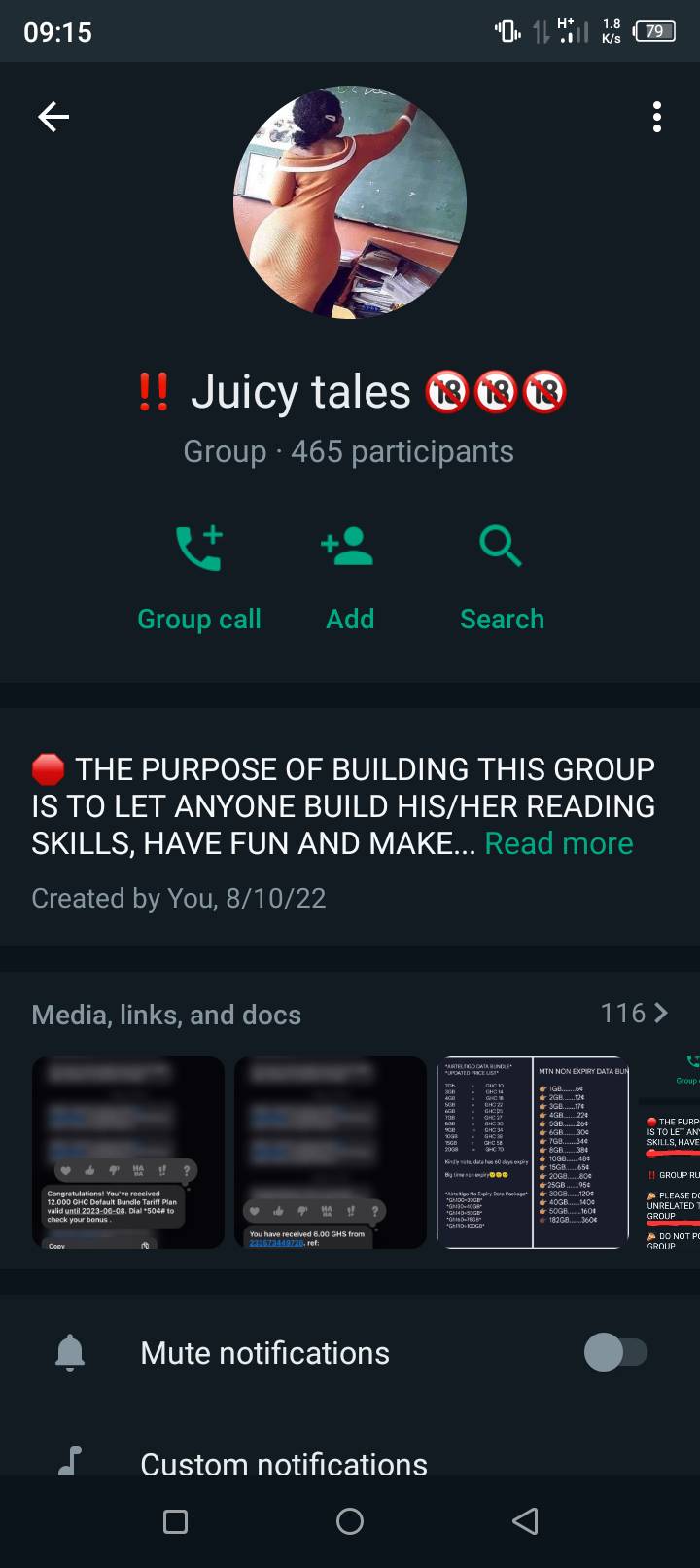Image resolution: width=700 pixels, height=1568 pixels.
Task: Tap the system home button
Action: (x=350, y=1521)
